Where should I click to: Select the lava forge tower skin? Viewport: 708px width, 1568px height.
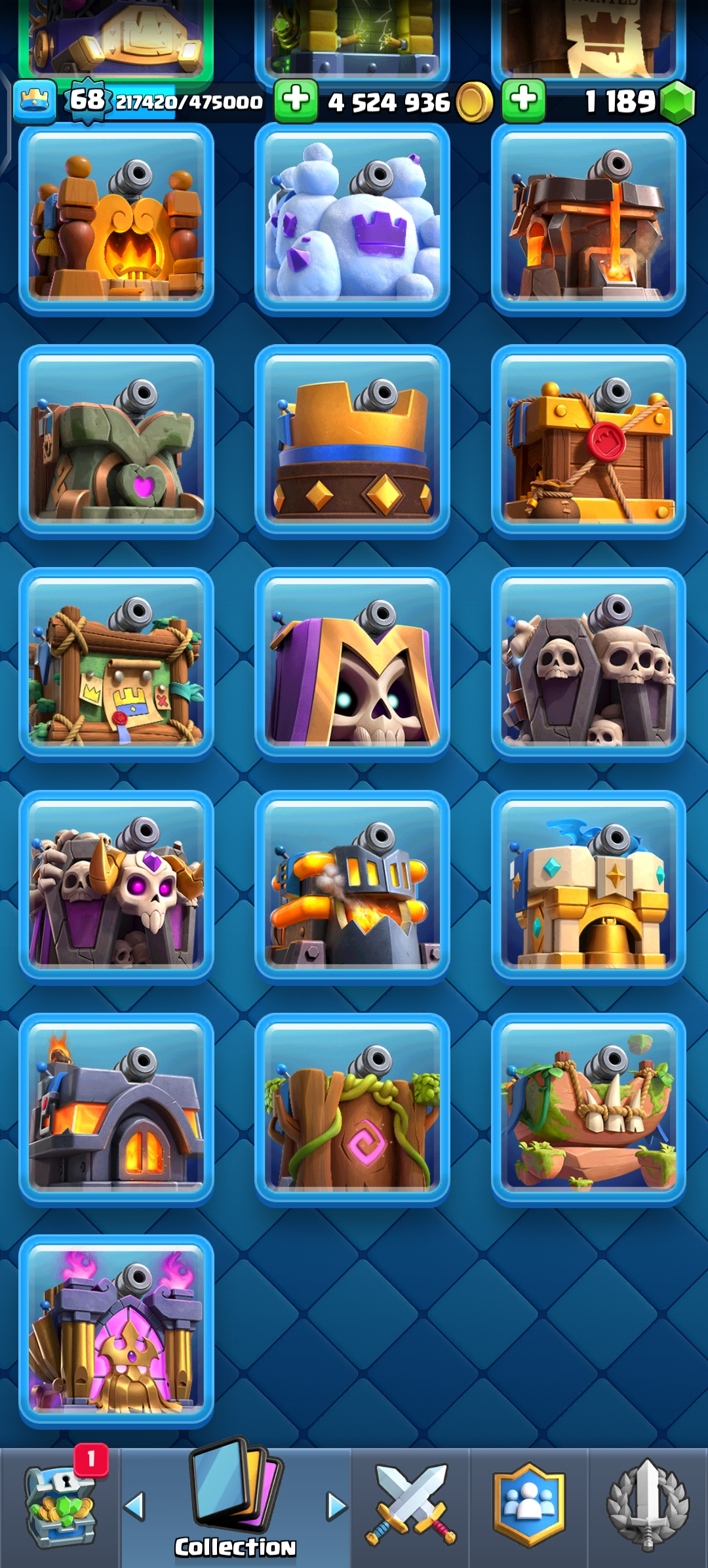588,219
